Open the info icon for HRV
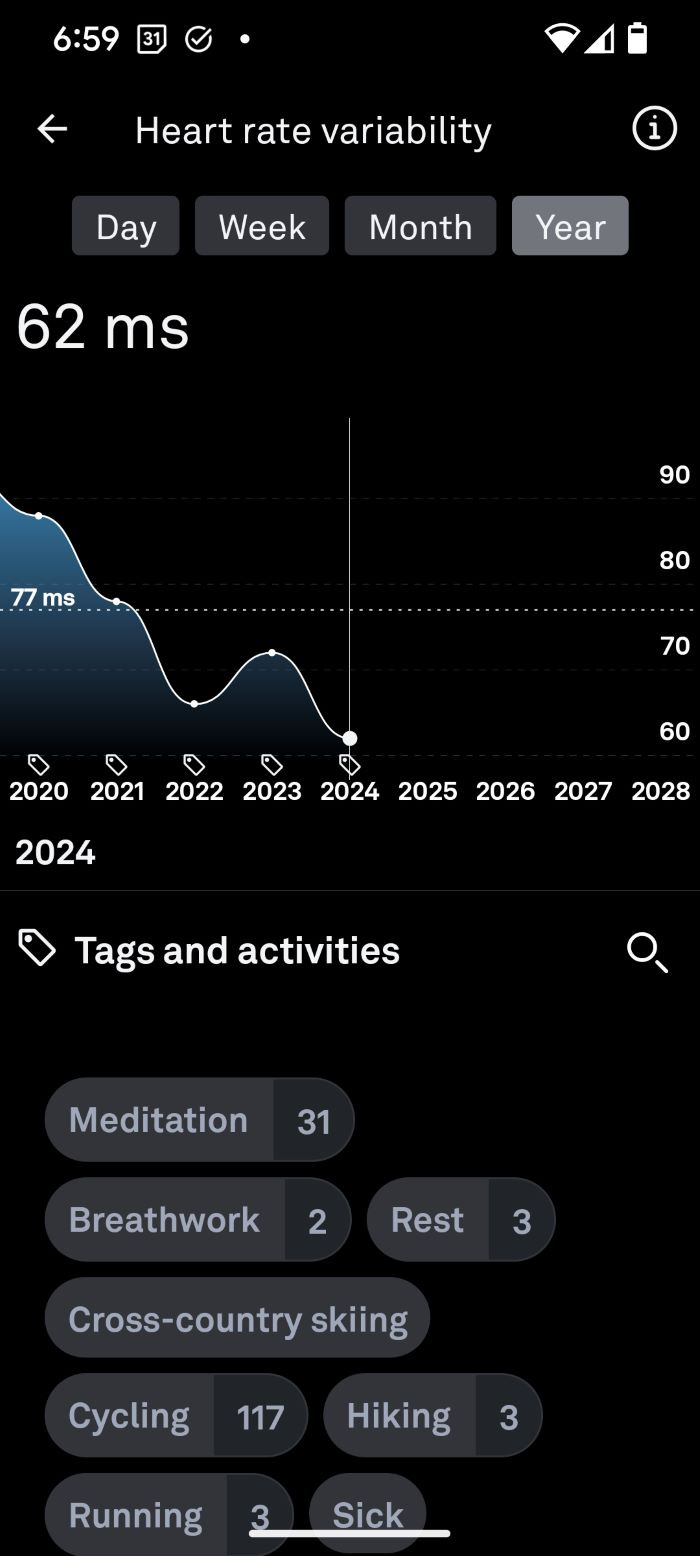Screen dimensions: 700x1556 654,129
